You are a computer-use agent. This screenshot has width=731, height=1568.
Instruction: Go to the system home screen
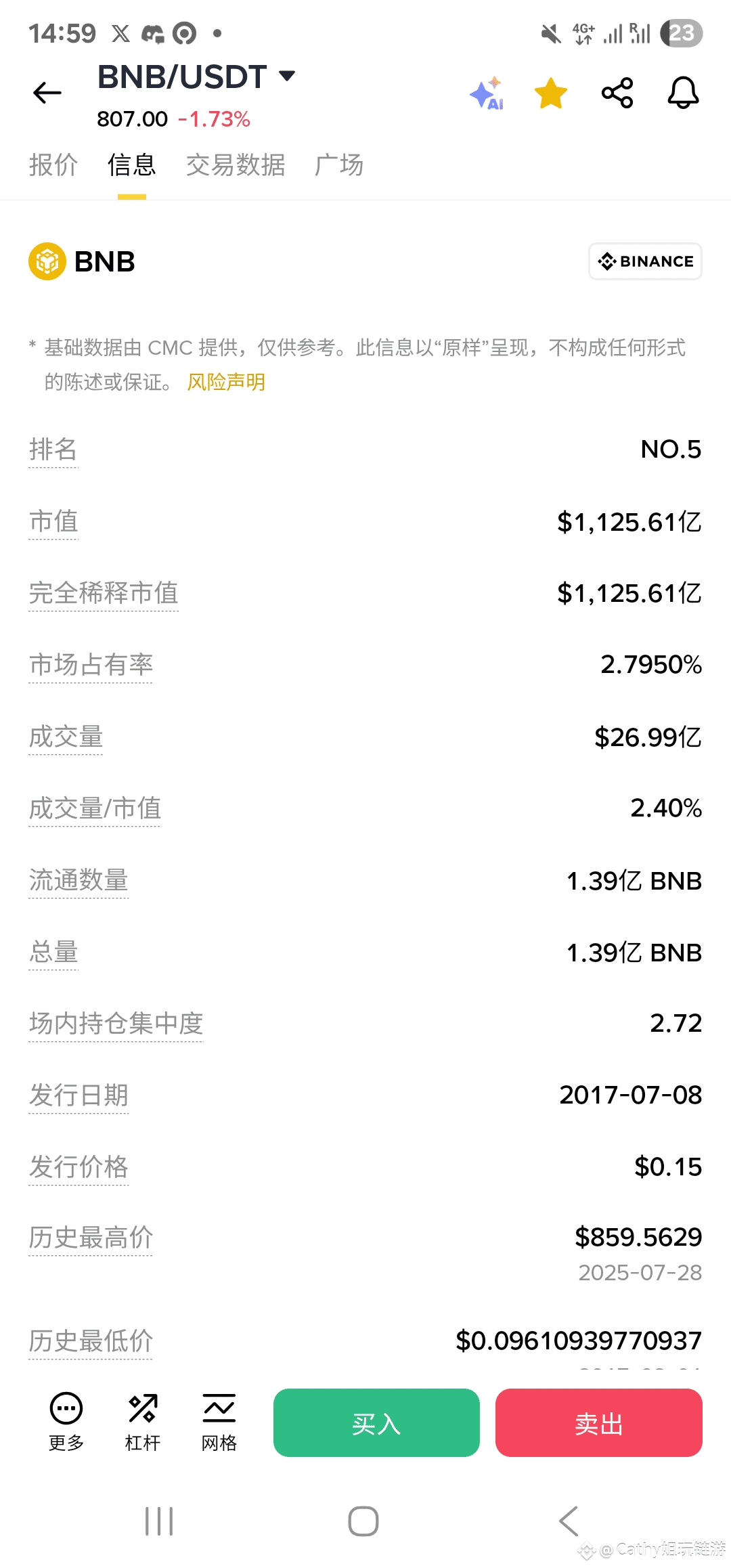click(363, 1521)
